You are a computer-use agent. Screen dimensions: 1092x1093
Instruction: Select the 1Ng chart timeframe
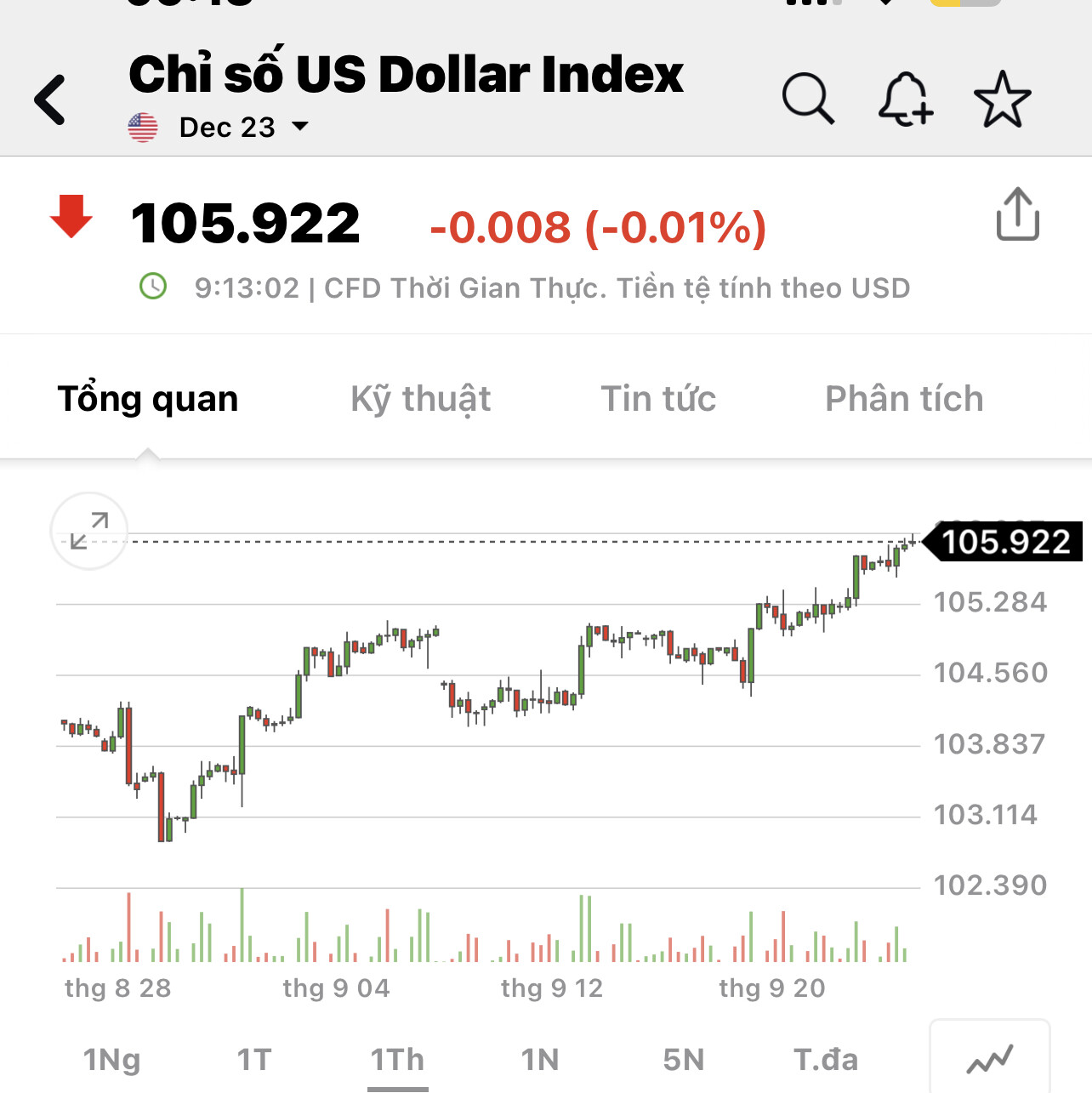111,1060
